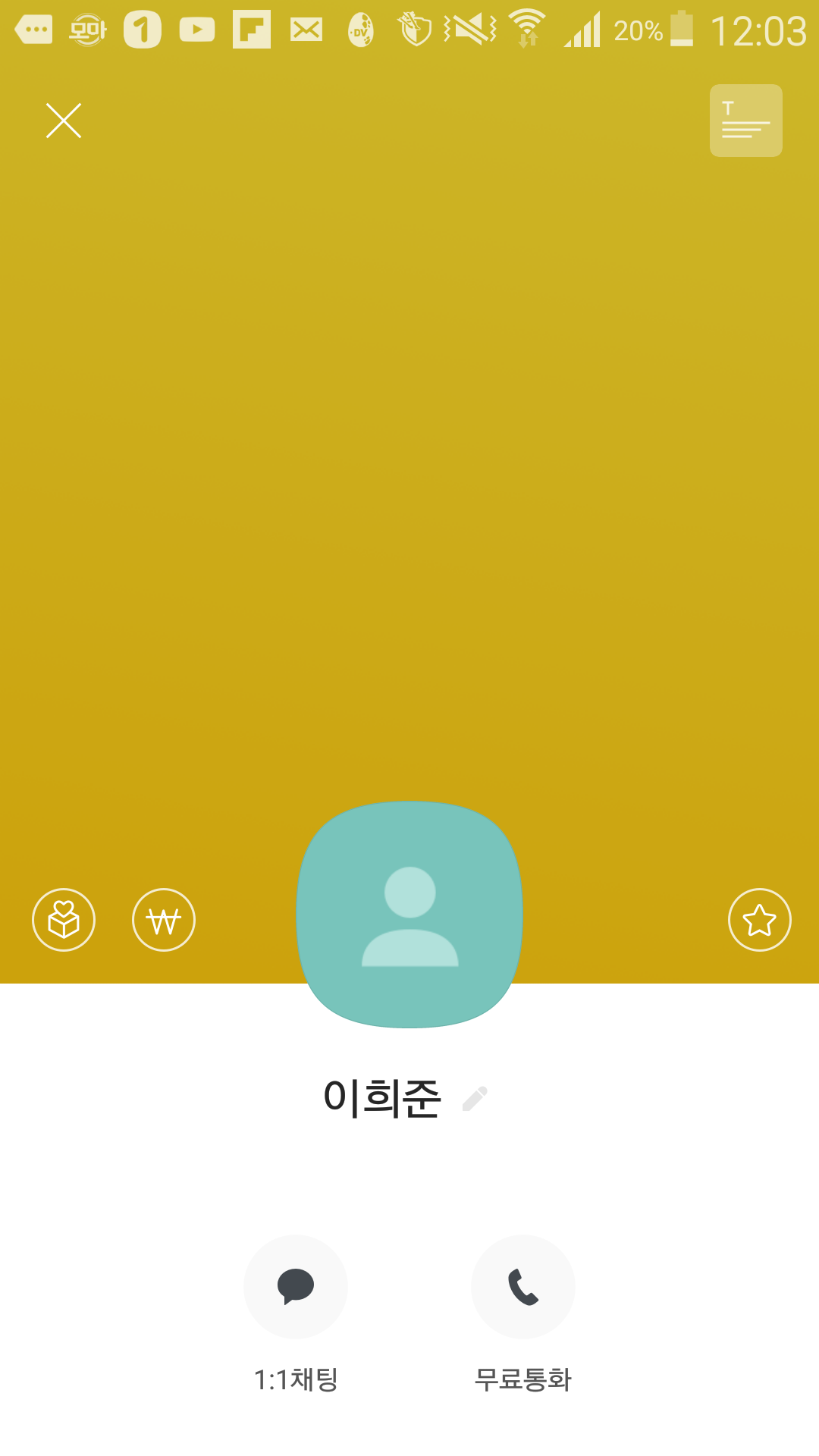Open the text story icon at top right

coord(745,121)
